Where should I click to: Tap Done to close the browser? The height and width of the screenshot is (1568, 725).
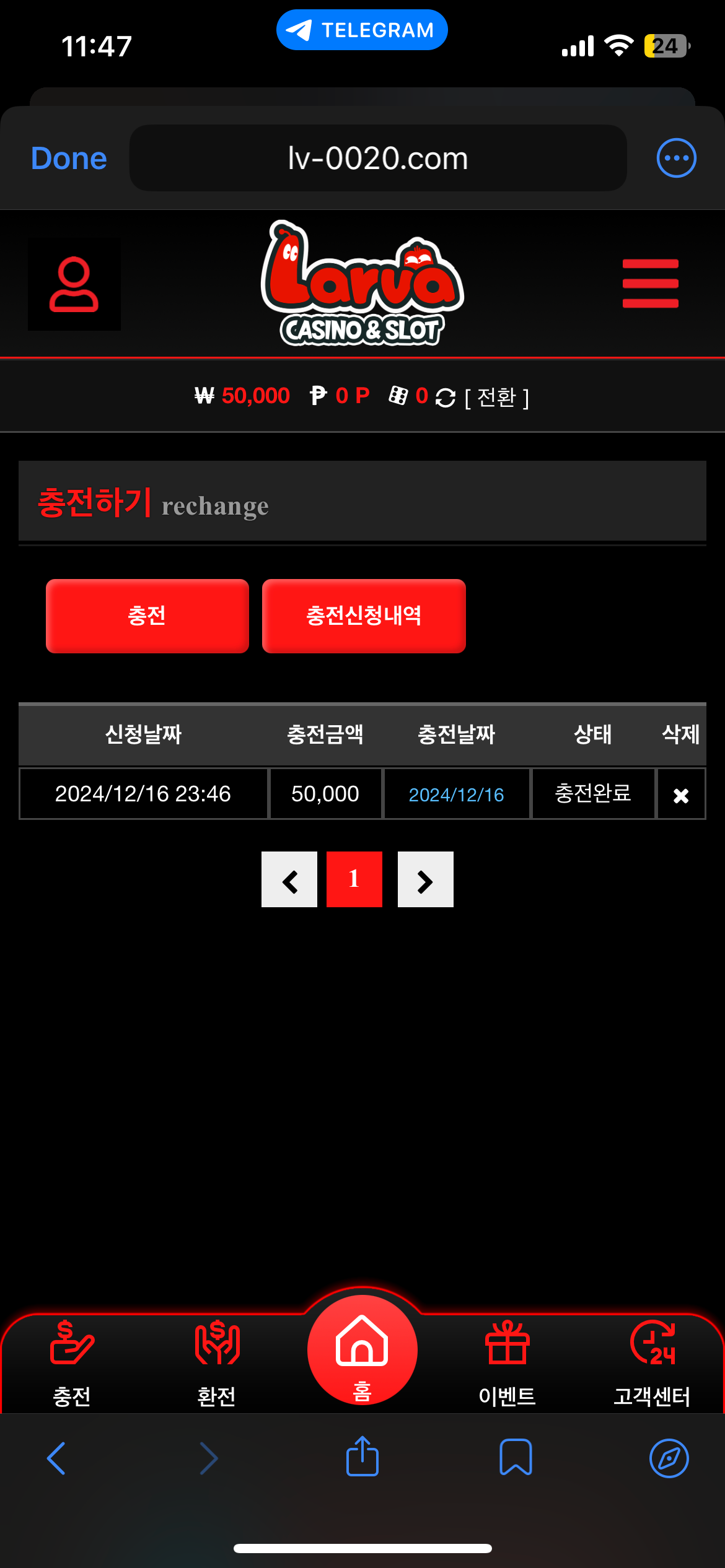pos(69,159)
